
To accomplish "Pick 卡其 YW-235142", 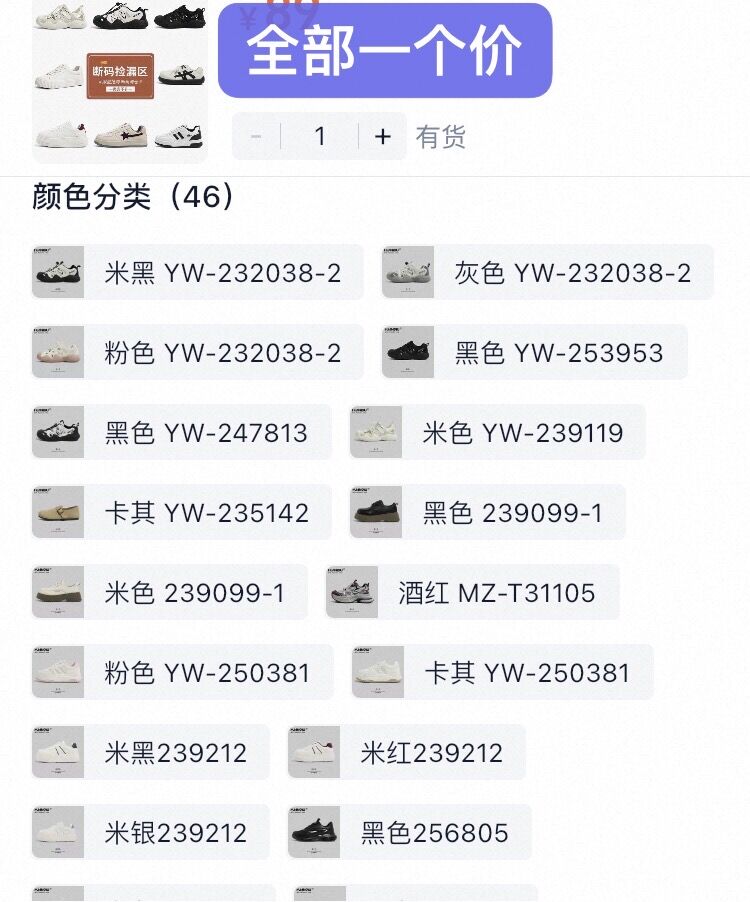I will coord(181,512).
